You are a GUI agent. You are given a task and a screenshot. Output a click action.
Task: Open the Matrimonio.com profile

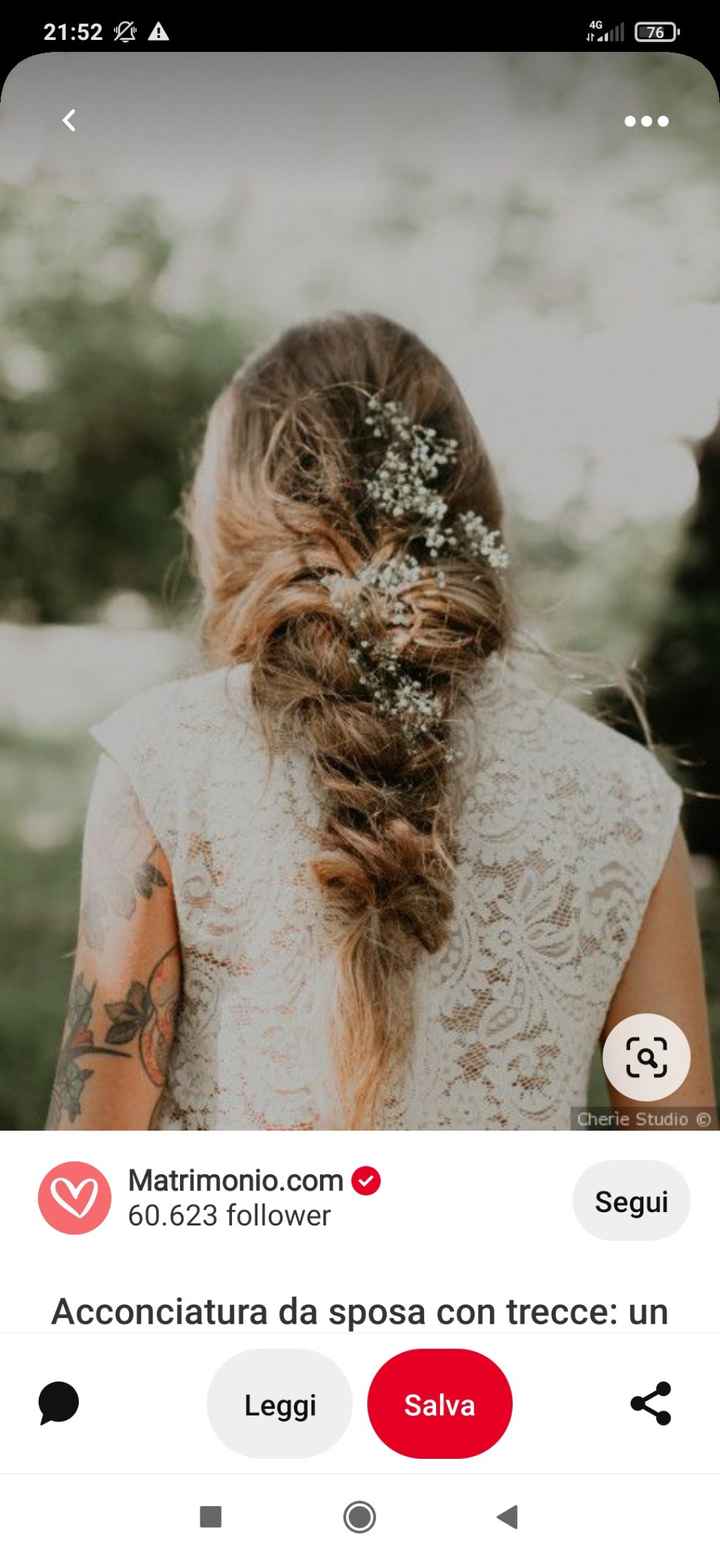[x=235, y=1181]
